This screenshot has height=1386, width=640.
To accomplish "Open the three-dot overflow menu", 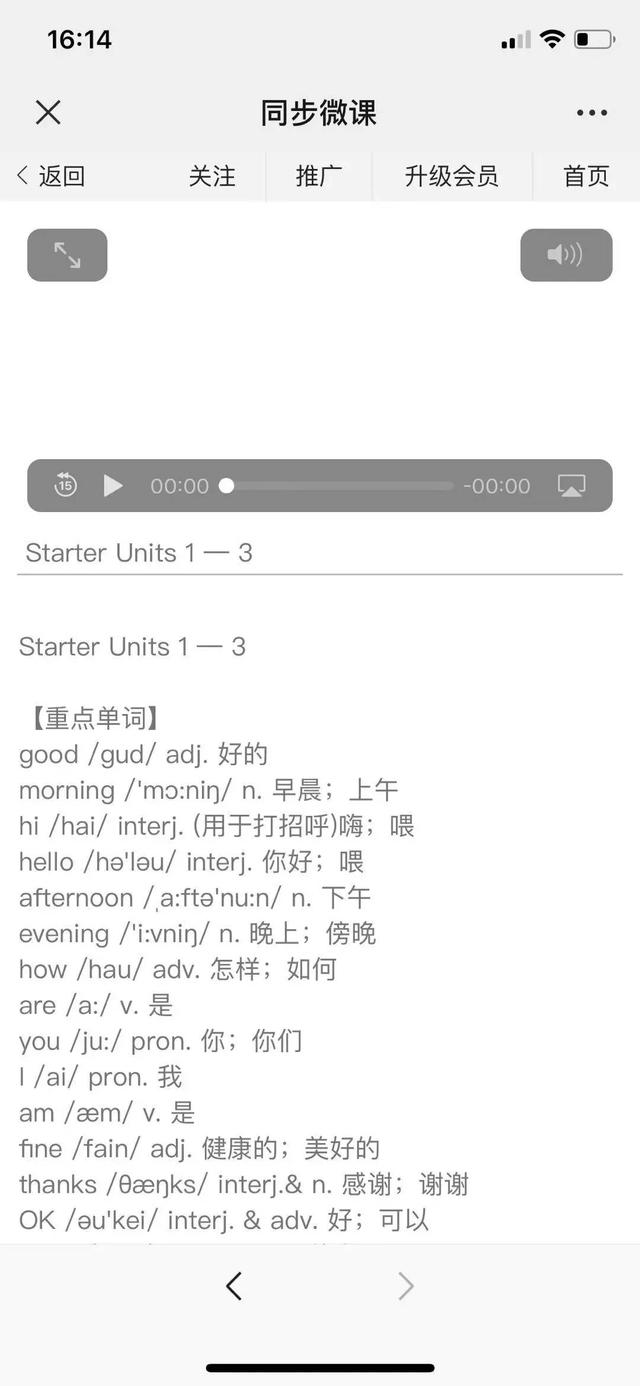I will pos(592,113).
